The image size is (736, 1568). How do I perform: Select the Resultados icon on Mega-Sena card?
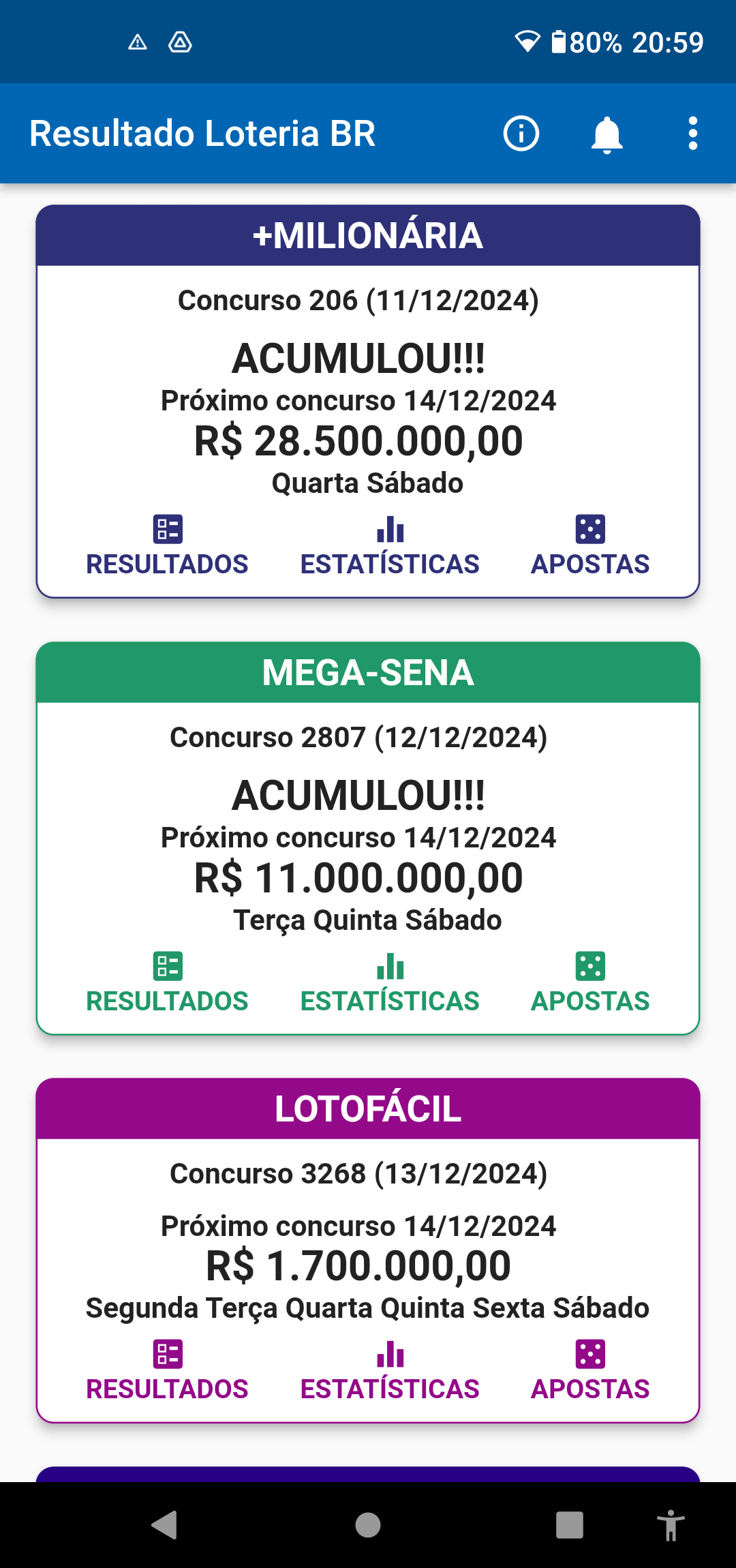(x=167, y=966)
